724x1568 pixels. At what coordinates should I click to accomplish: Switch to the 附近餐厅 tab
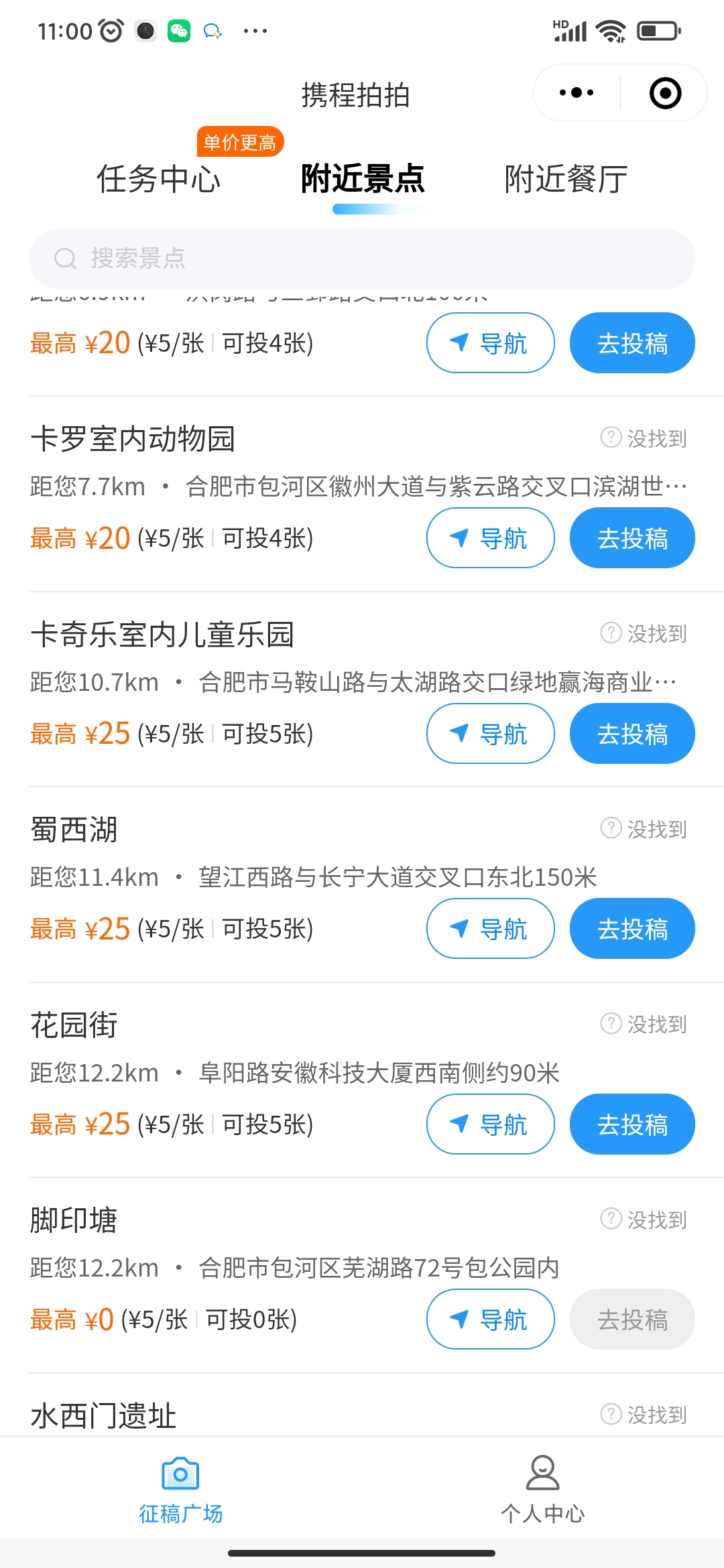click(x=566, y=179)
